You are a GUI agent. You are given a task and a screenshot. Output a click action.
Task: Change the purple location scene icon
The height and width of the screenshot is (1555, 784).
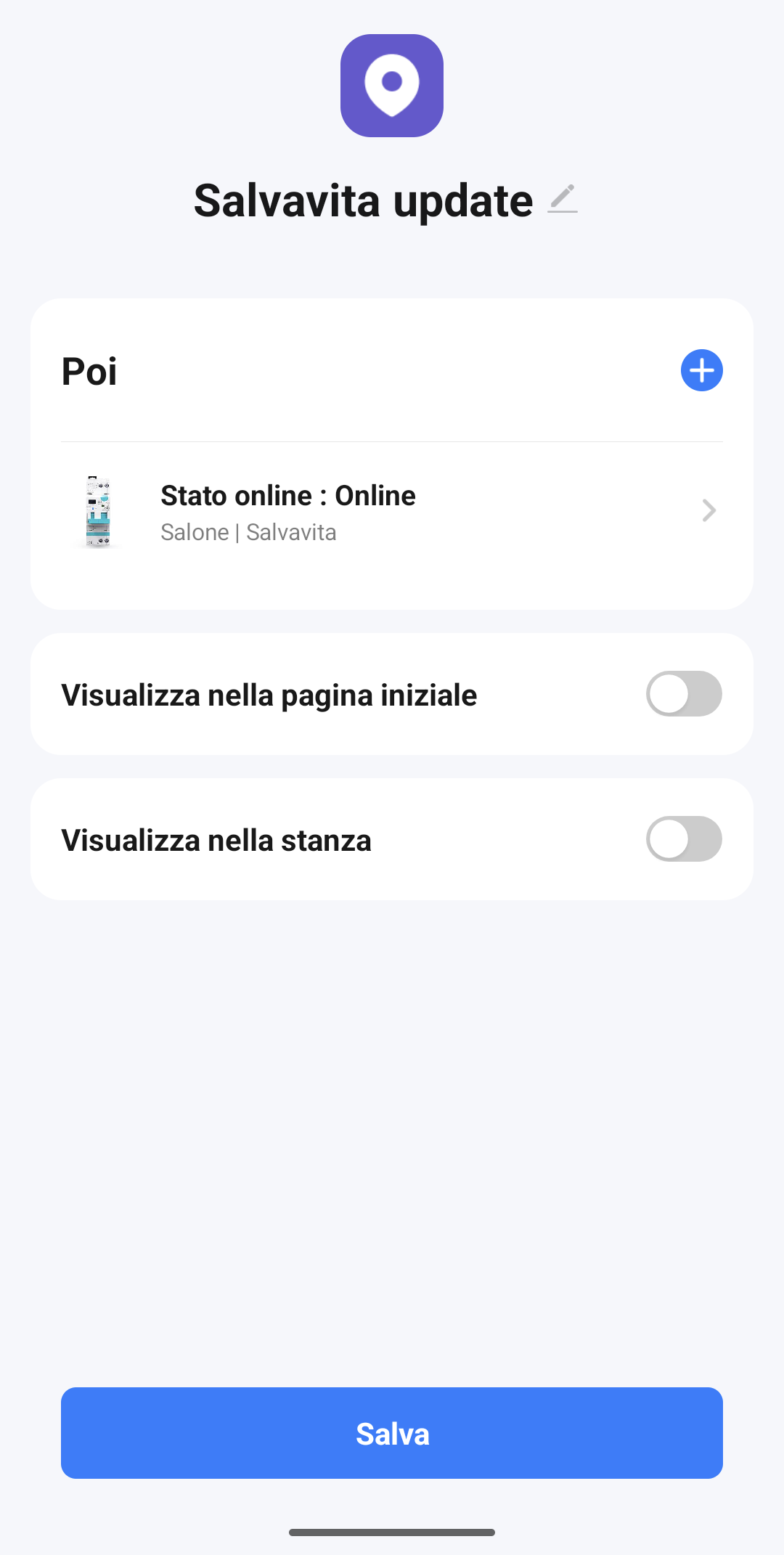[392, 86]
